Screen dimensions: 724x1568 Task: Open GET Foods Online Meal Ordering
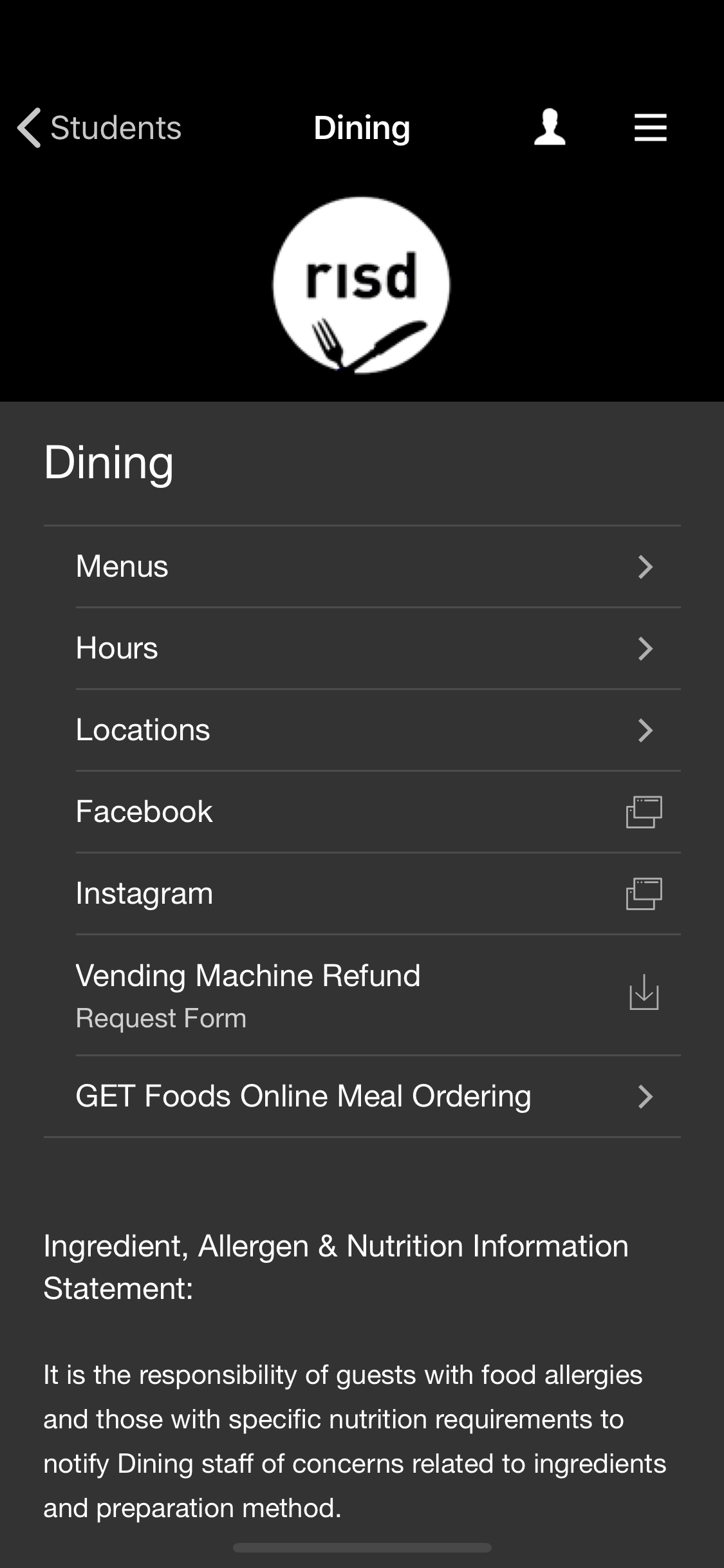point(378,1096)
